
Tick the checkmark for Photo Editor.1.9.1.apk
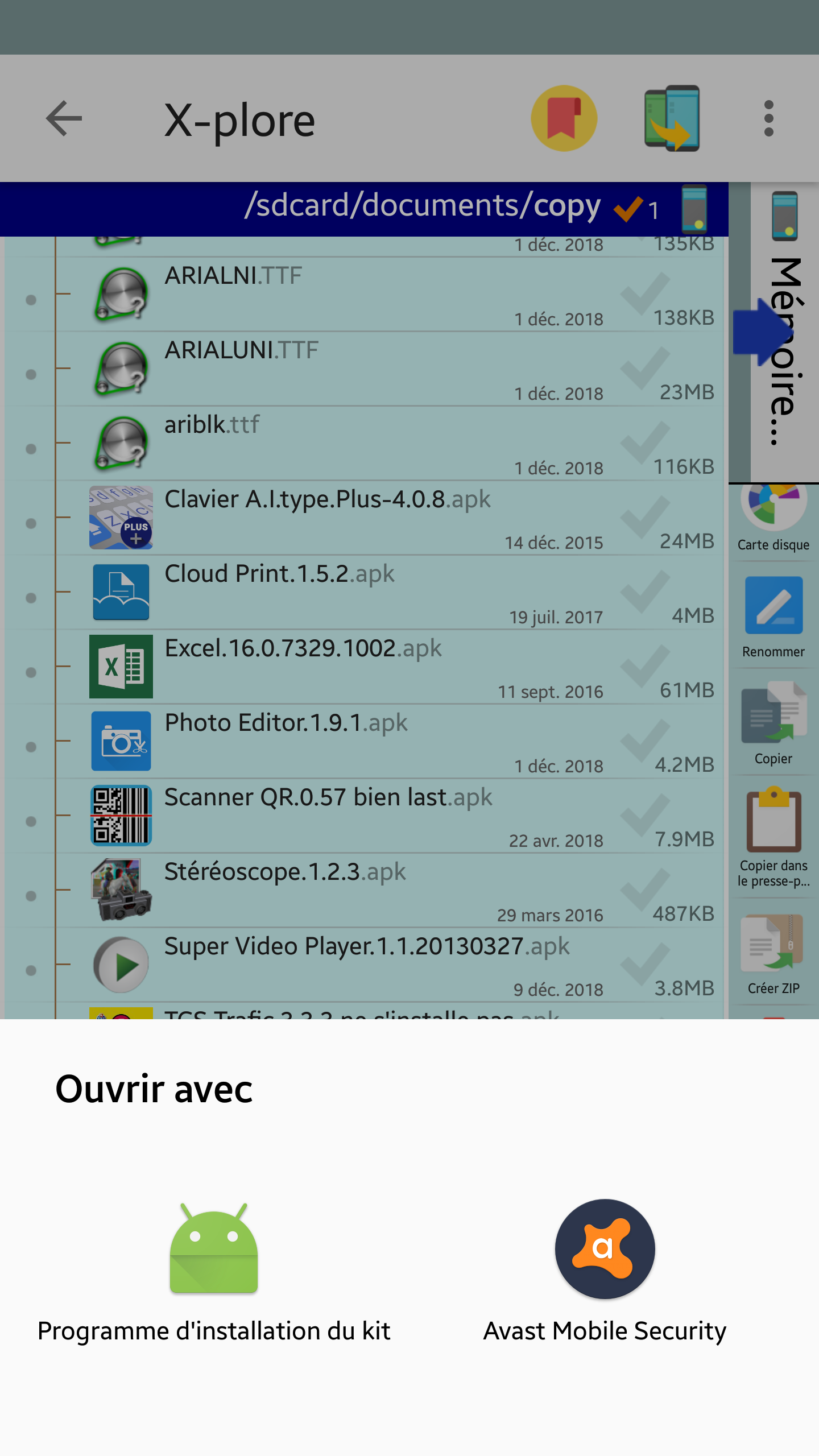pyautogui.click(x=645, y=739)
